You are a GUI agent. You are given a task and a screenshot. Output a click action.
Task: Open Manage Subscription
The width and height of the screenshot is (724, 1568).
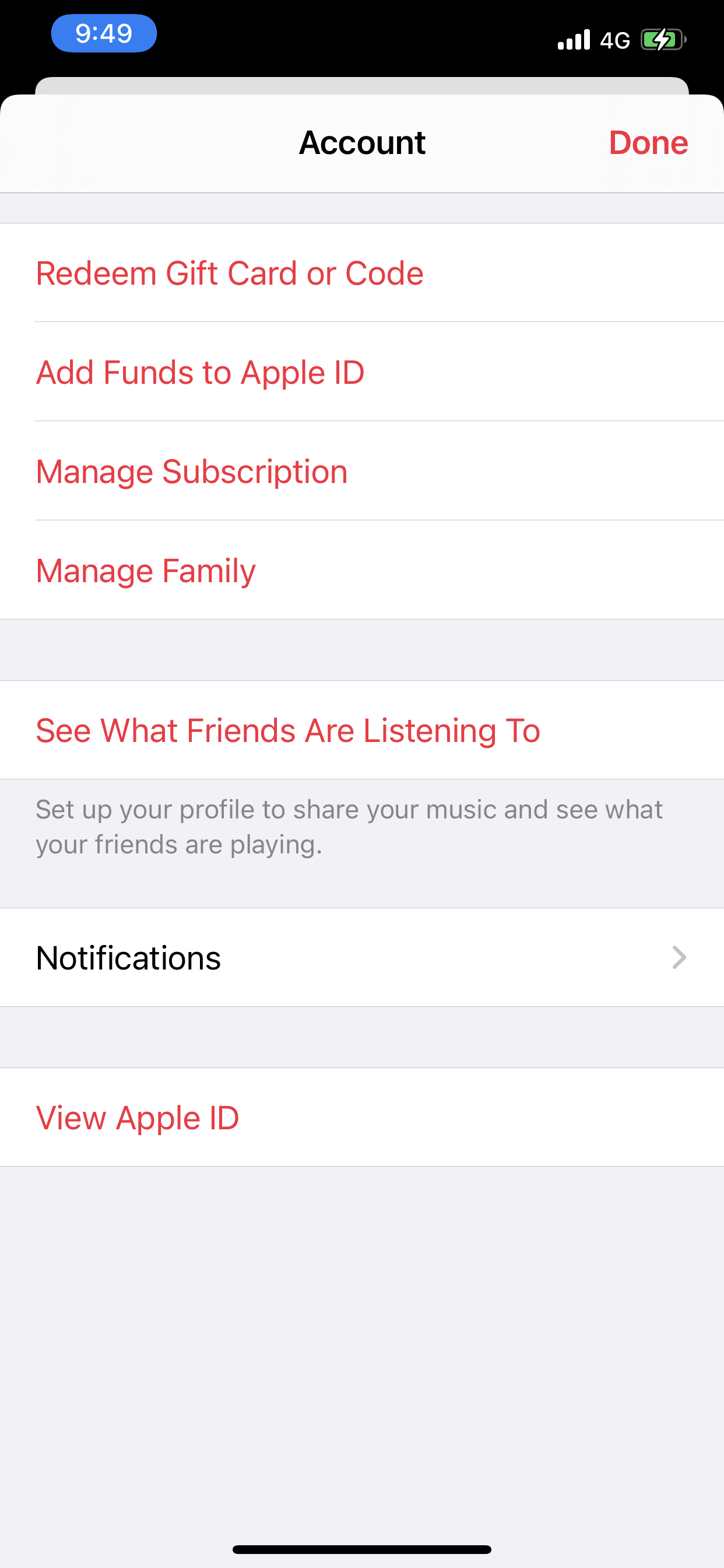point(192,472)
